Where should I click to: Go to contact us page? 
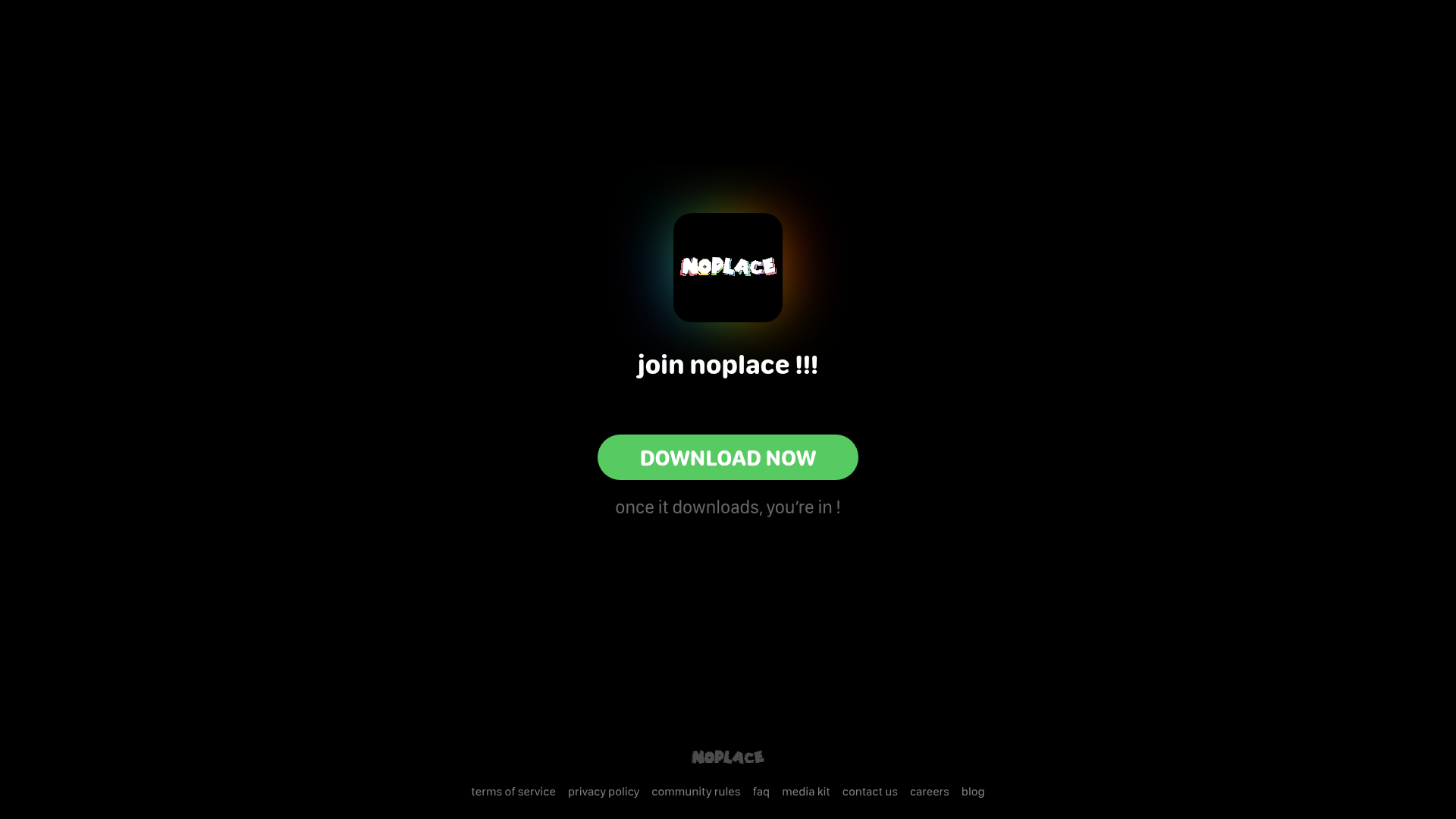tap(870, 791)
